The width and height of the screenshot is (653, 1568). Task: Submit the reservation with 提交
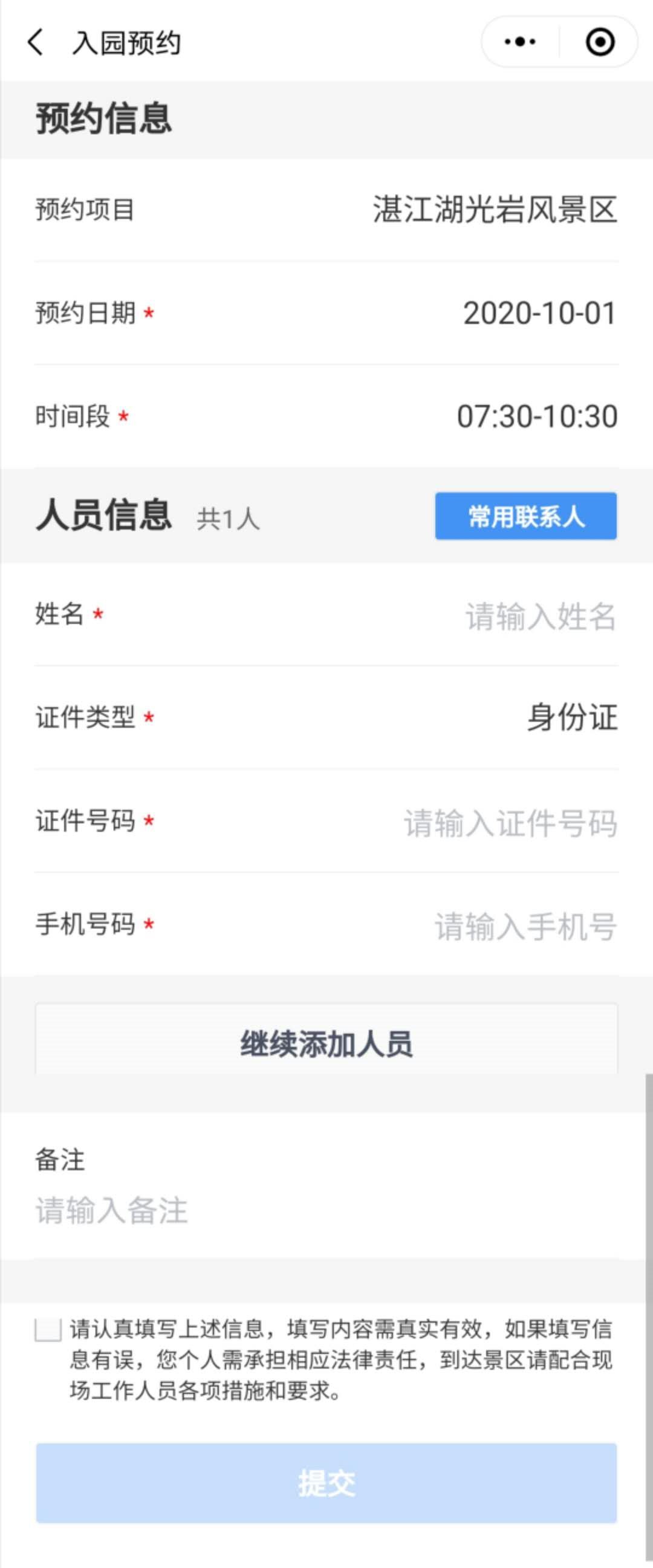coord(326,1483)
